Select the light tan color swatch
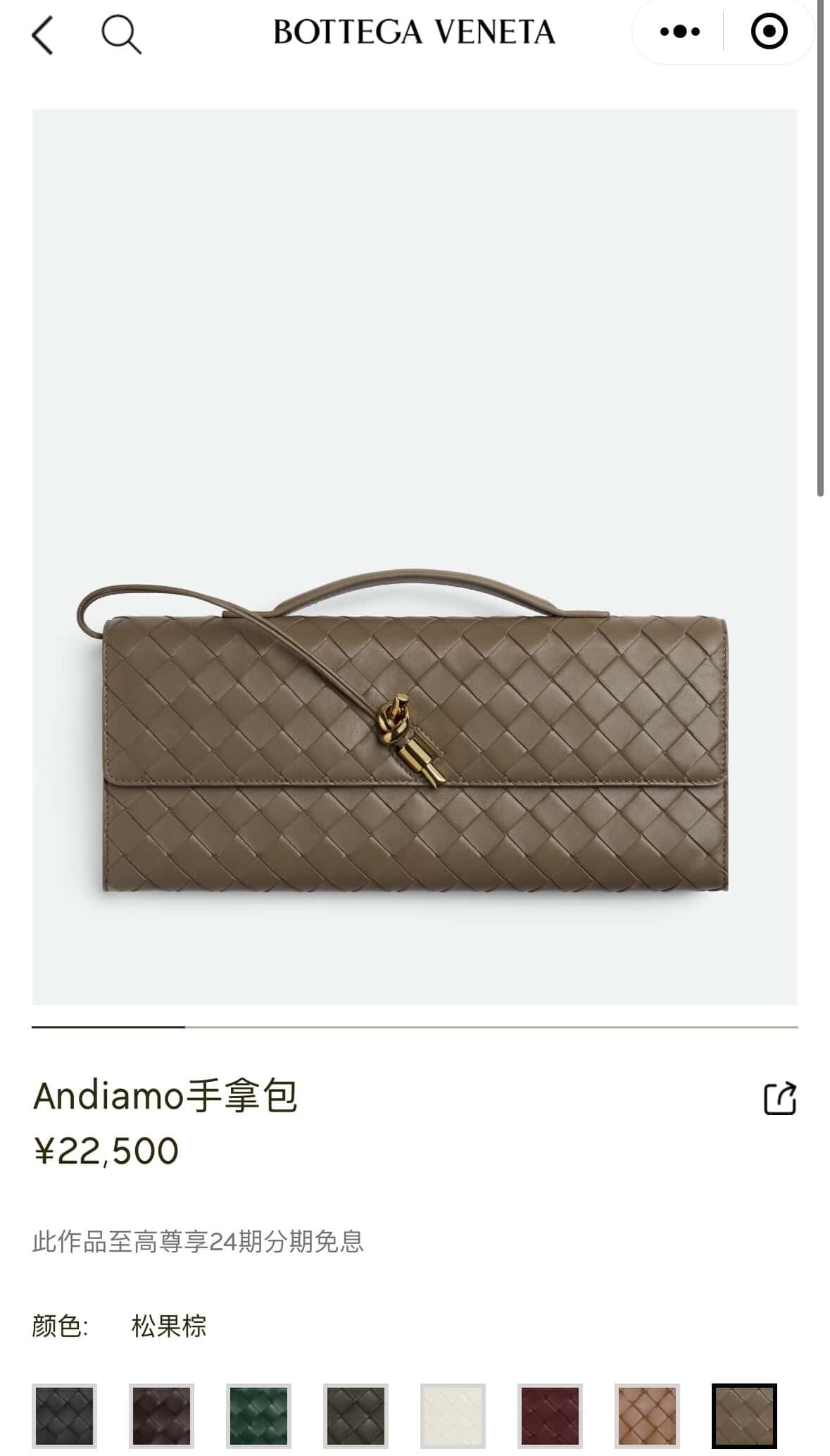Viewport: 830px width, 1456px height. (647, 1416)
